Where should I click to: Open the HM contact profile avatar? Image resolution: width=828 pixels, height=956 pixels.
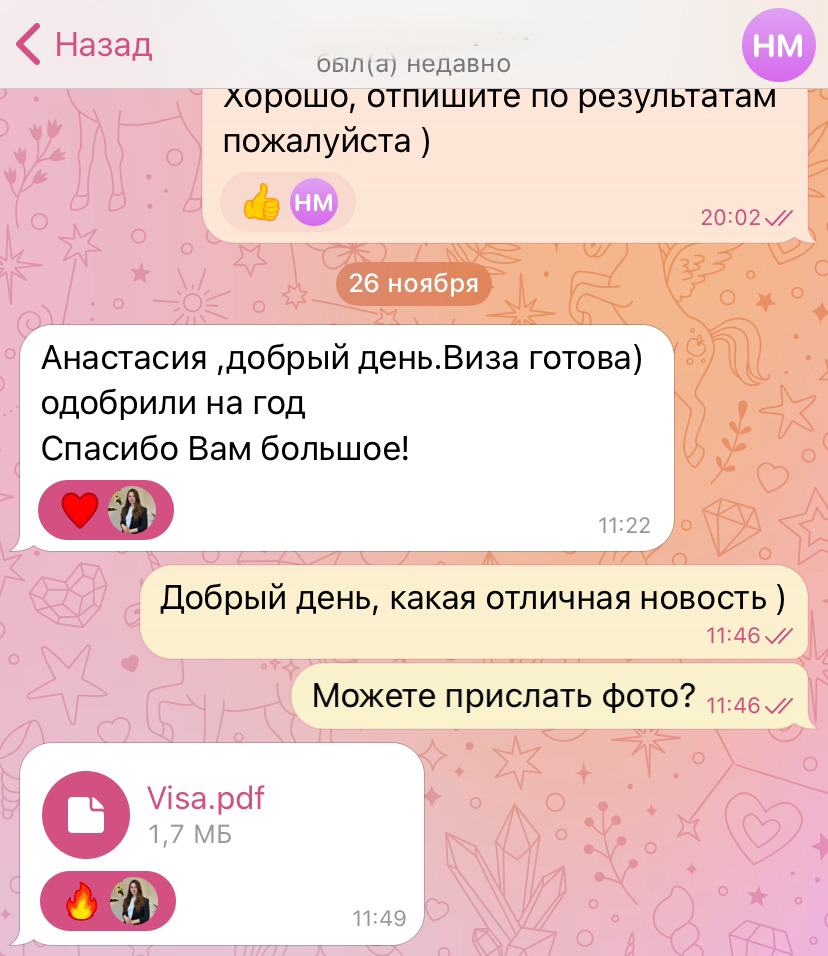coord(777,46)
